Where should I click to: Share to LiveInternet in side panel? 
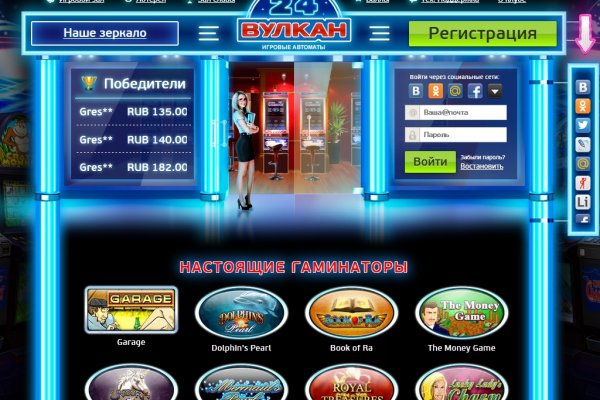tap(583, 202)
